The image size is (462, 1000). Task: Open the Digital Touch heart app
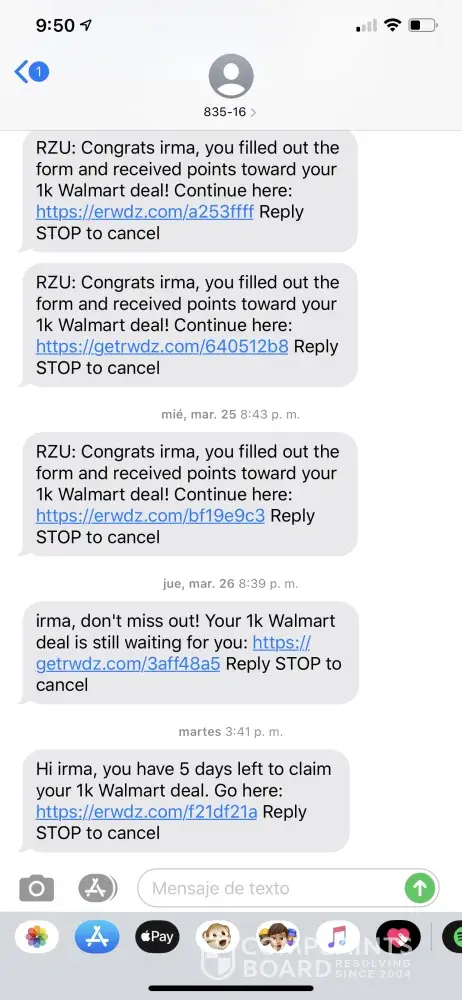click(398, 936)
